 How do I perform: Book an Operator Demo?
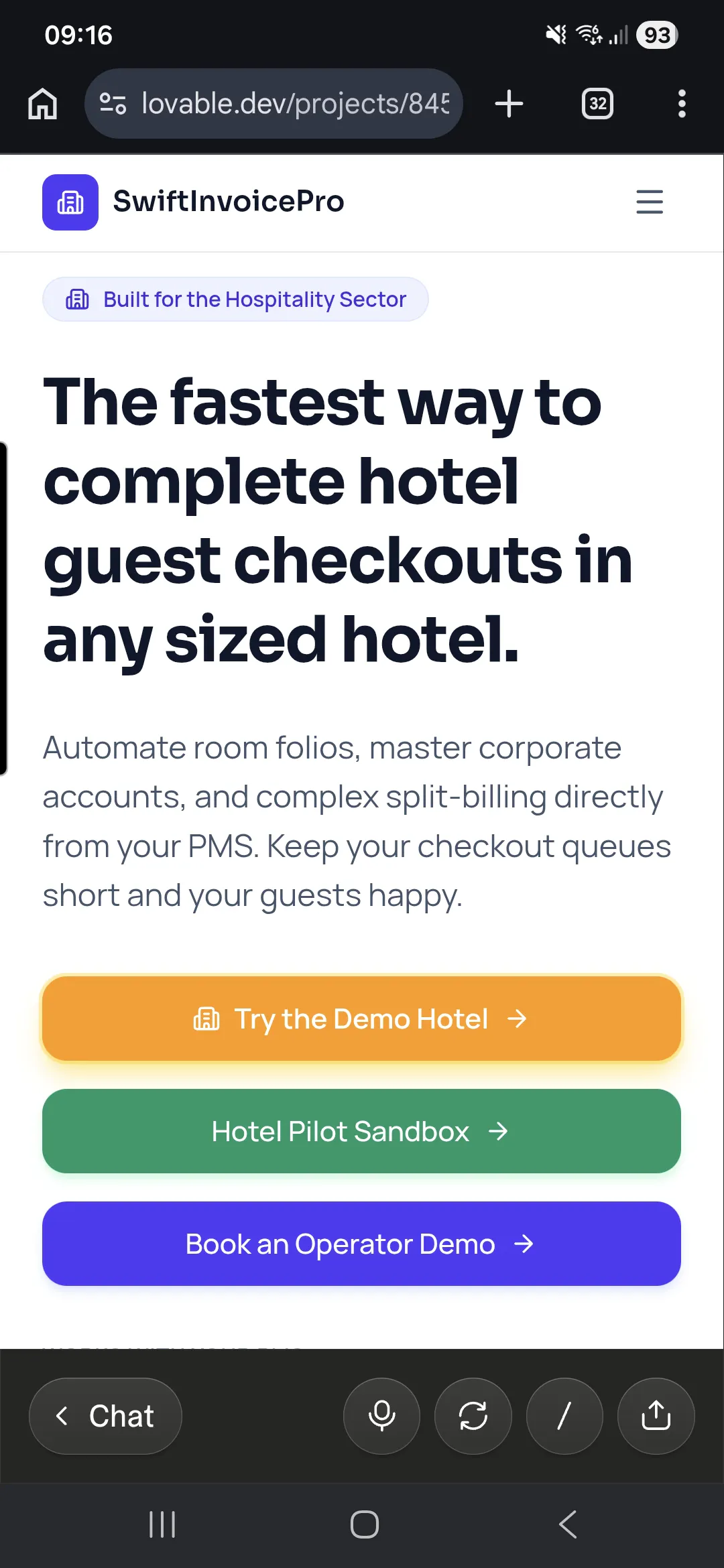coord(361,1244)
